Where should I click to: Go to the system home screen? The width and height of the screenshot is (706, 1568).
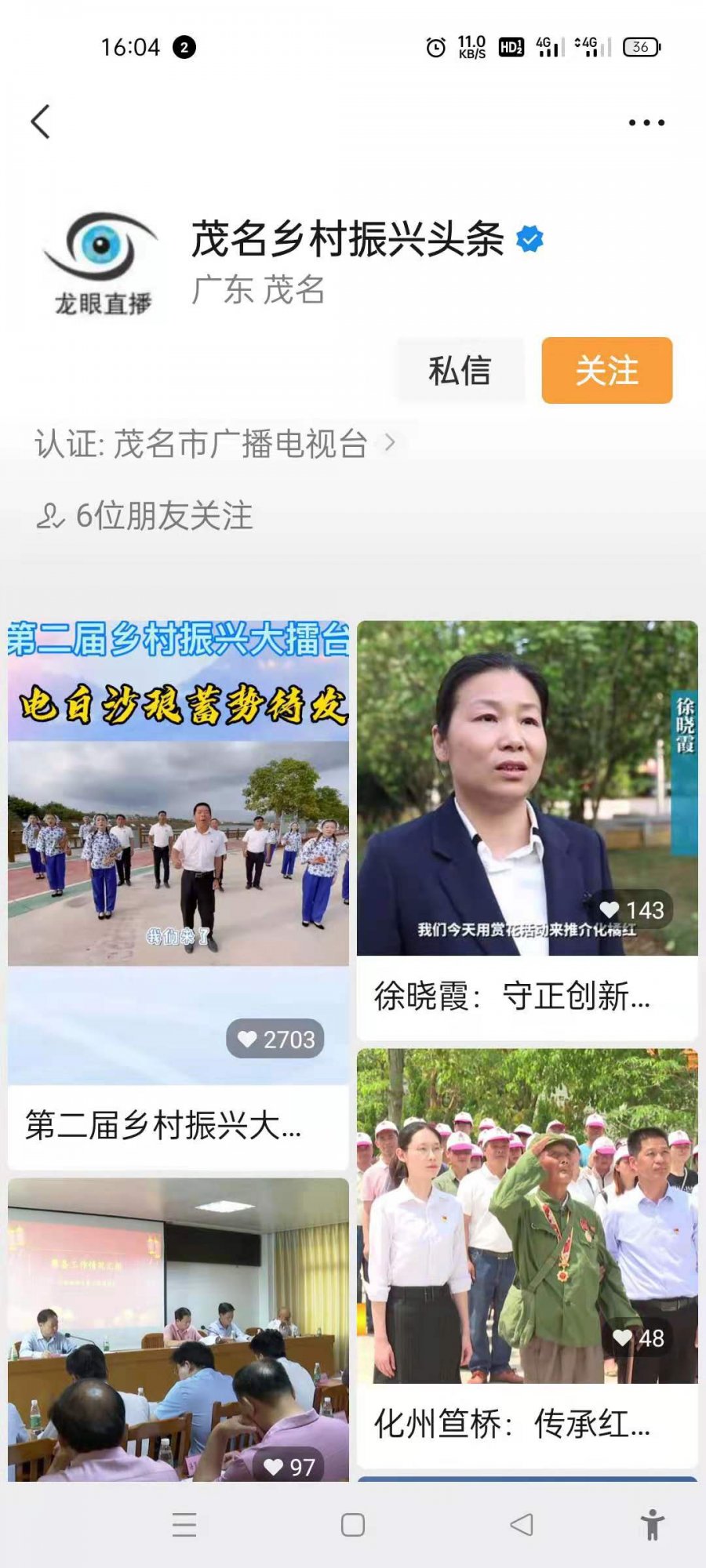point(353,1525)
